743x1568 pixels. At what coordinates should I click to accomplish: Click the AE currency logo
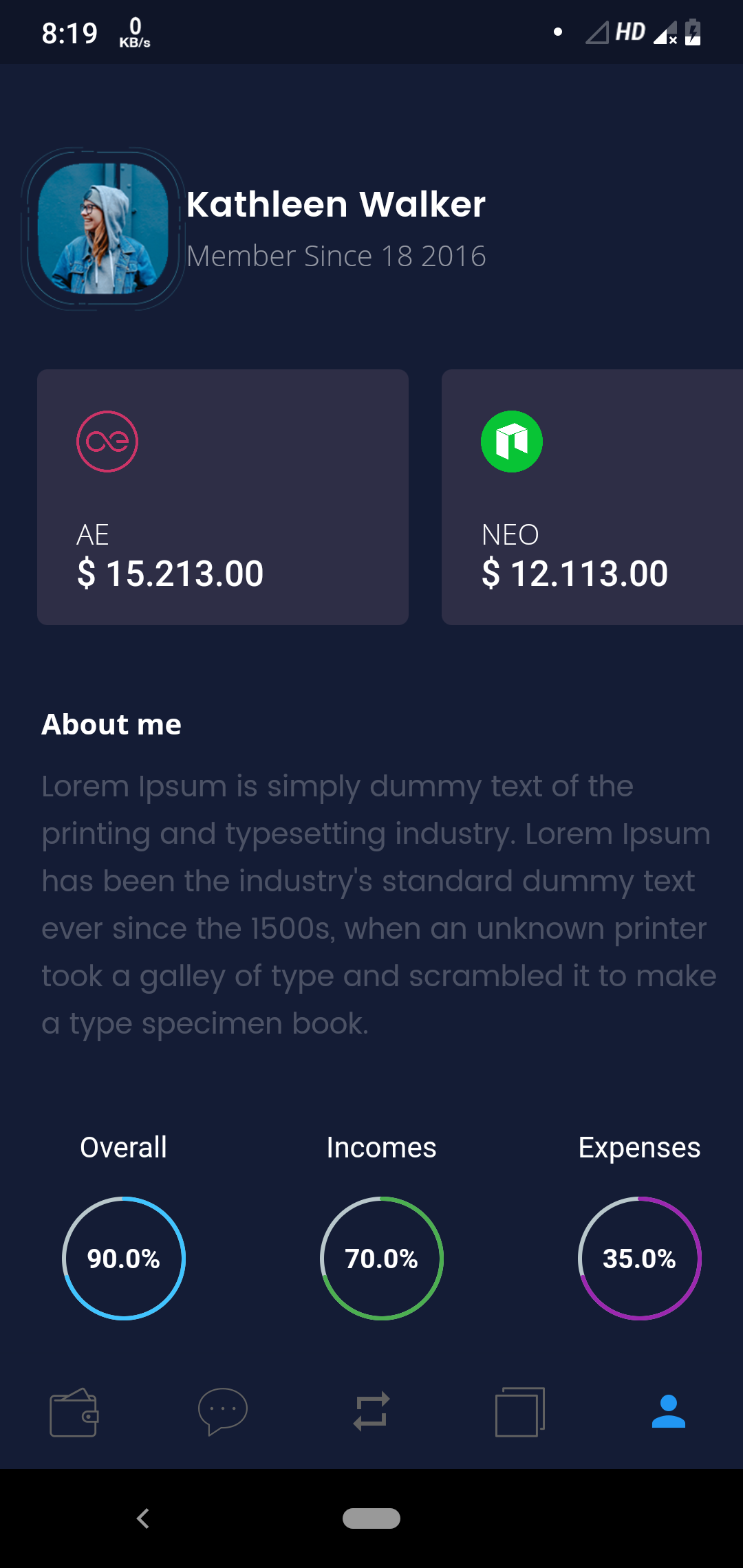click(107, 442)
